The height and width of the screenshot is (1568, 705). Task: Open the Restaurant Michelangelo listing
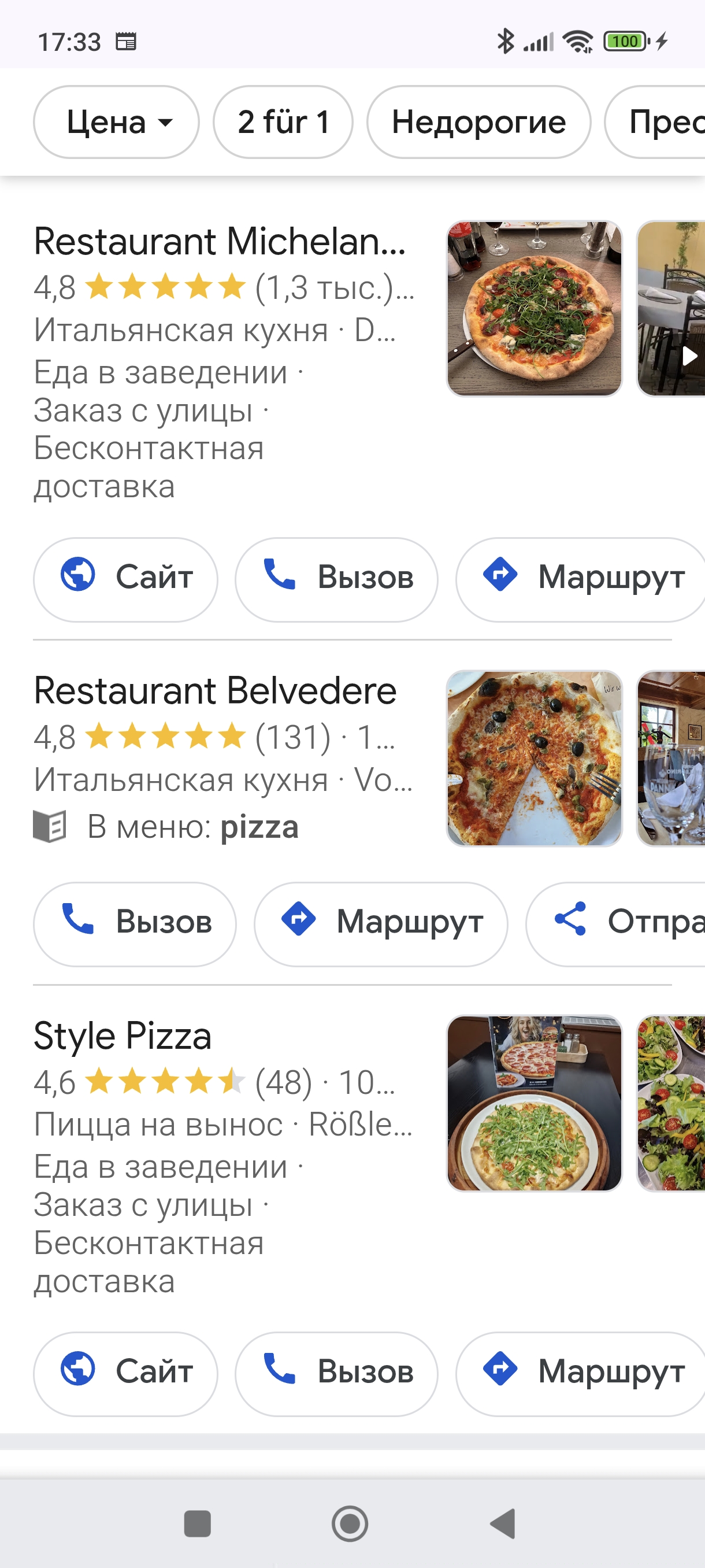[x=219, y=242]
